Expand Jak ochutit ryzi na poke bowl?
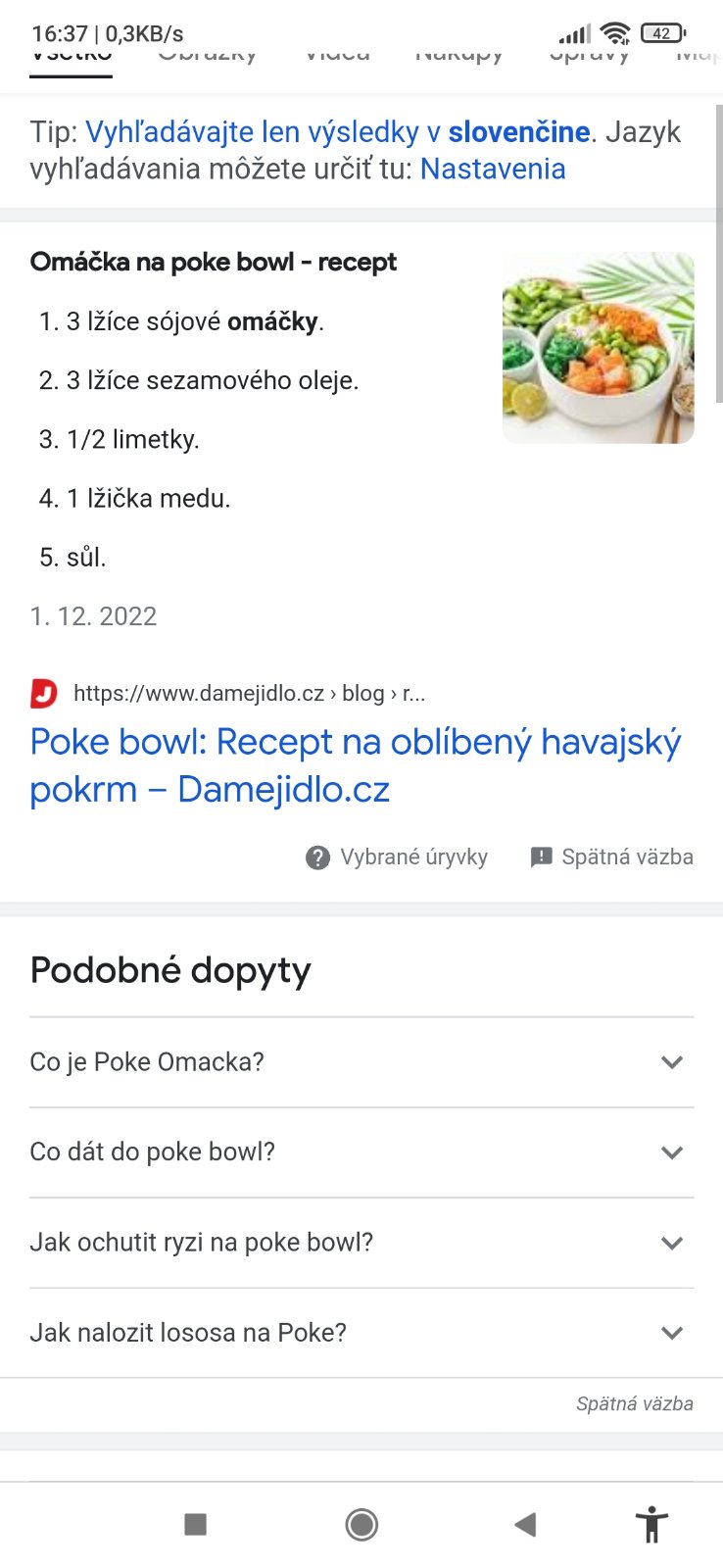The image size is (723, 1568). click(x=361, y=1243)
